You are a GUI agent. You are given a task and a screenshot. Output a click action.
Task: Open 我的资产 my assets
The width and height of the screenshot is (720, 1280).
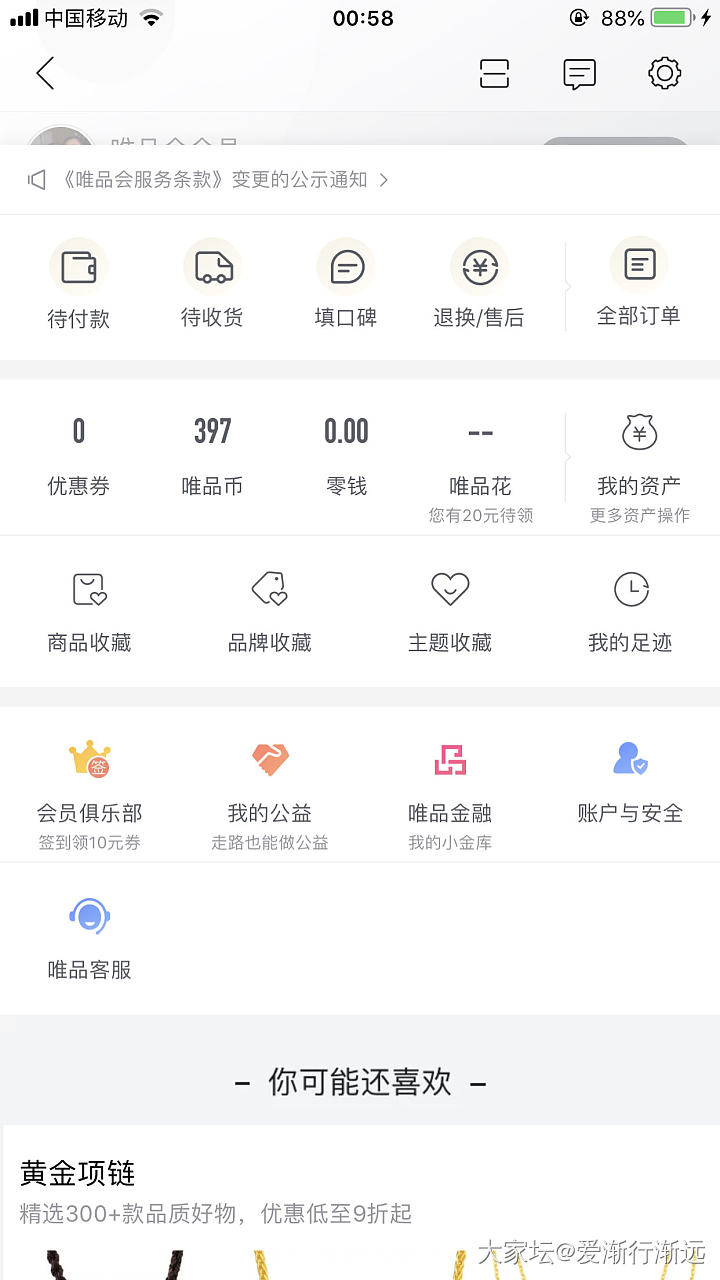639,465
